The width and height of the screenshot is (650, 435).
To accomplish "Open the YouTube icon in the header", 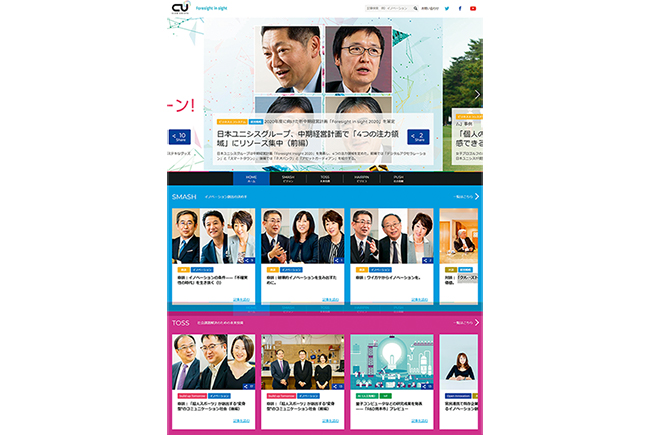I will pos(473,9).
